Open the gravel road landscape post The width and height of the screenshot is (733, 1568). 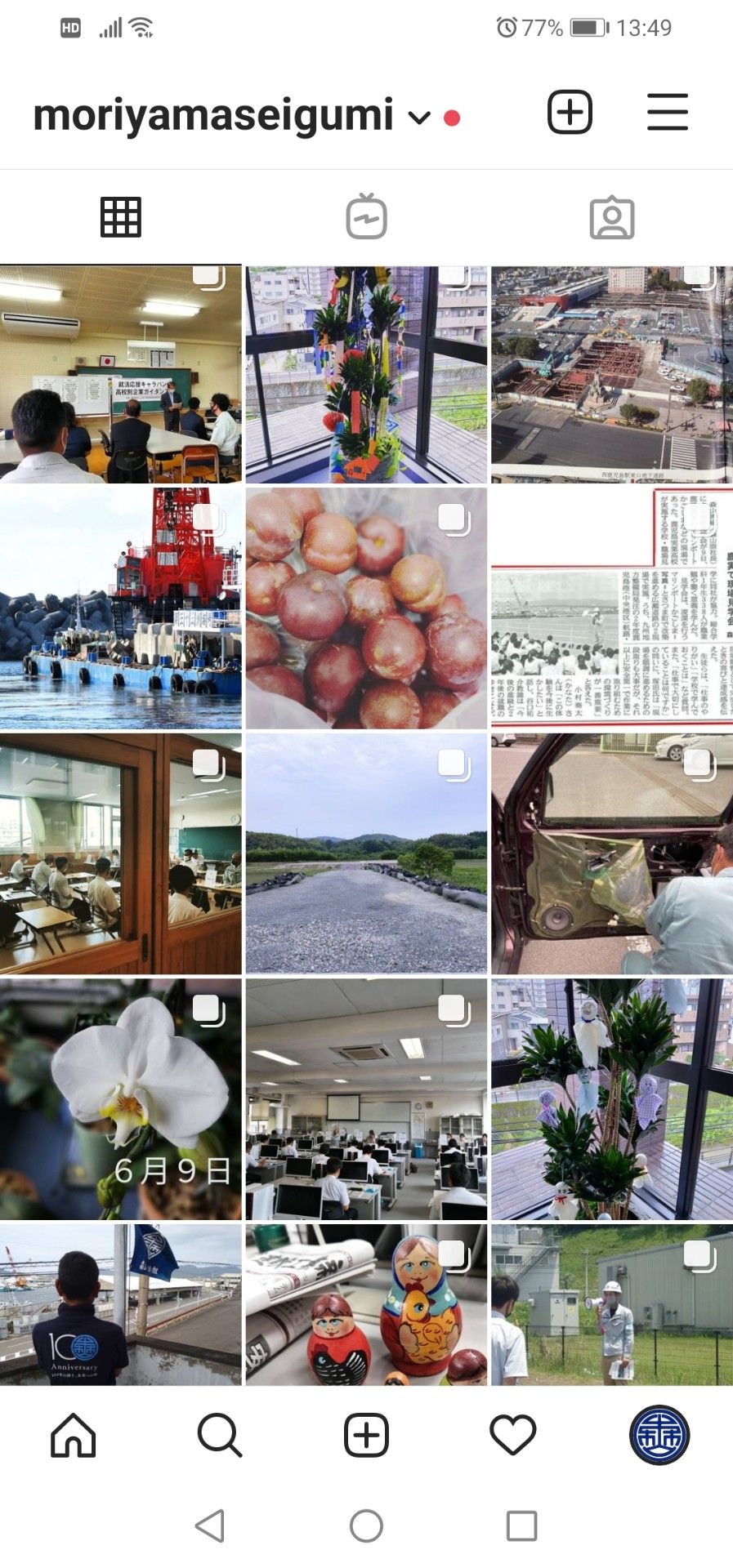coord(366,853)
